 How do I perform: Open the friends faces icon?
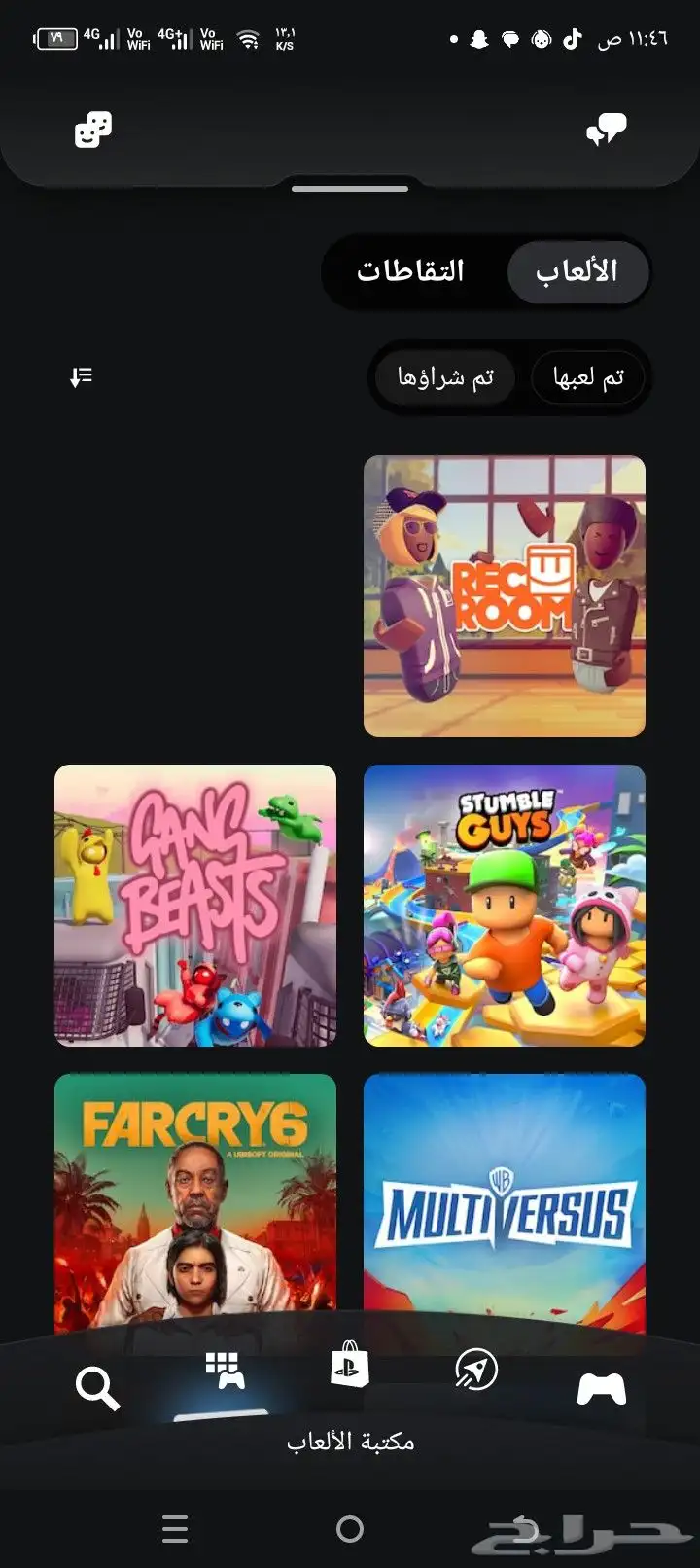tap(93, 129)
